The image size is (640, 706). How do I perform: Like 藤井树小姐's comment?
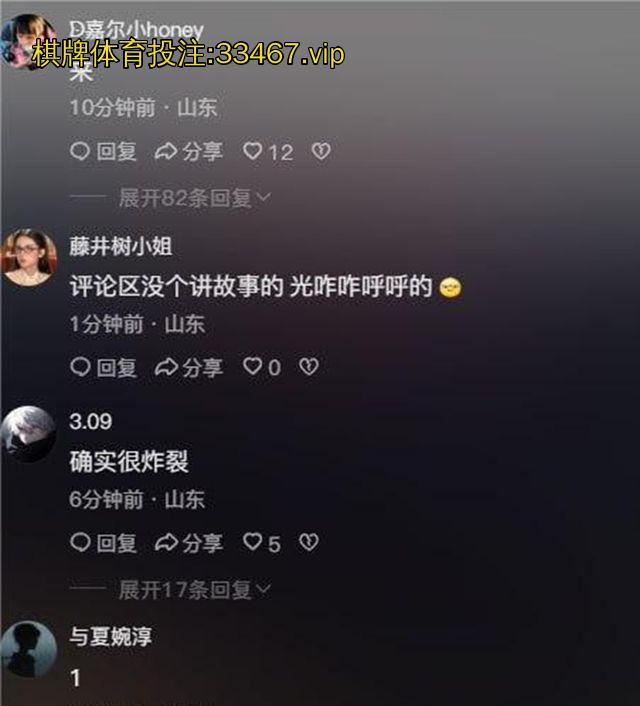coord(254,368)
